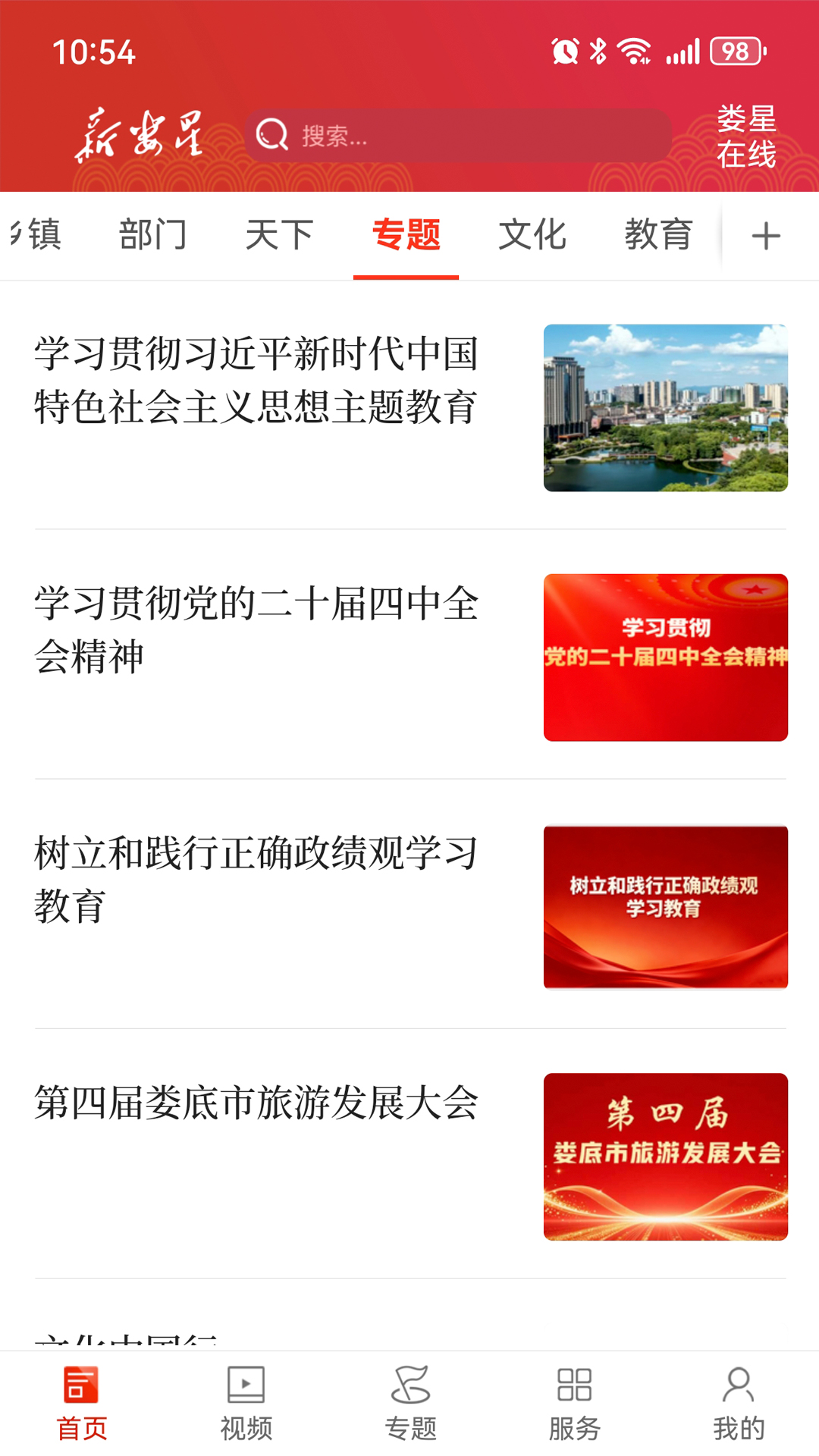Tap the battery level indicator

click(736, 51)
